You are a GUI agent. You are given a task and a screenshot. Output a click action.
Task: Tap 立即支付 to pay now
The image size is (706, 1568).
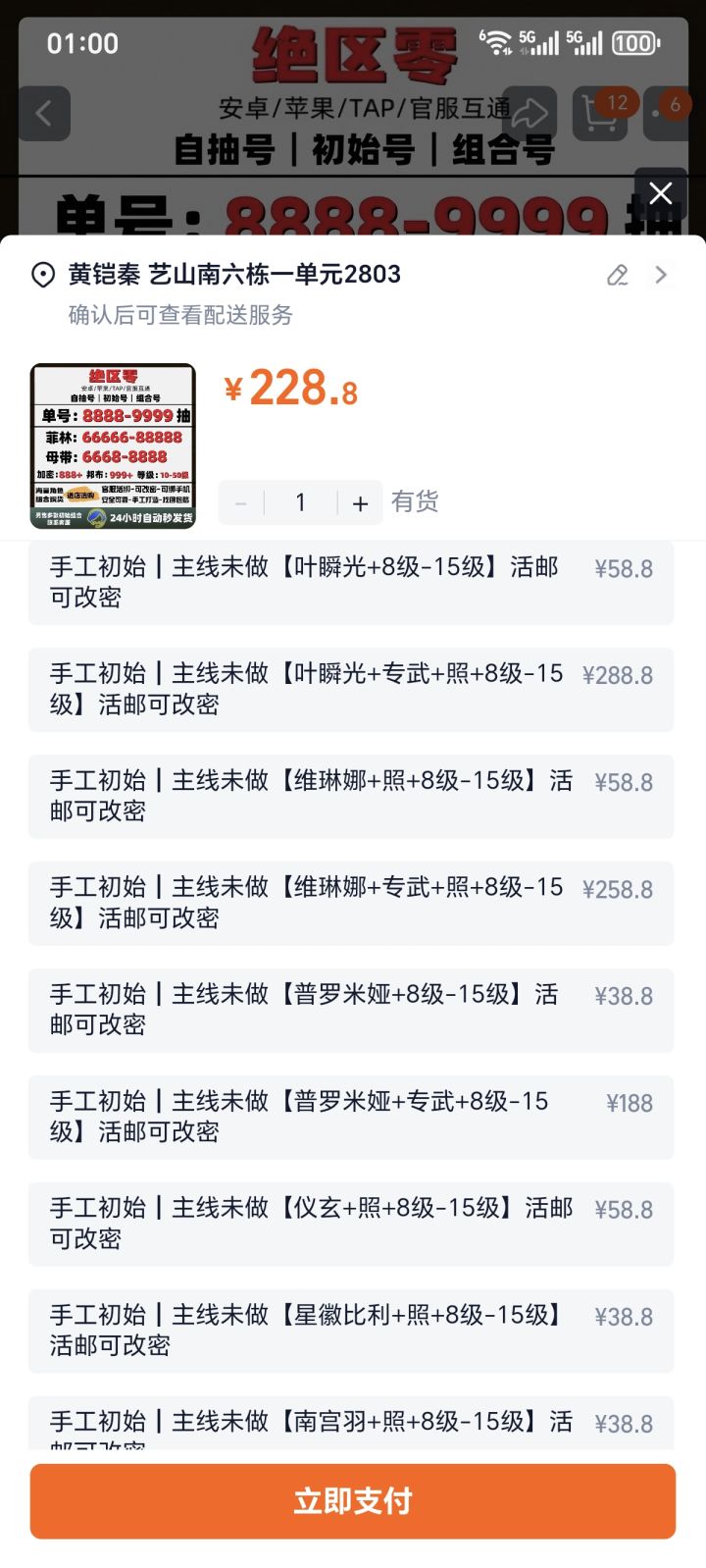coord(353,1501)
